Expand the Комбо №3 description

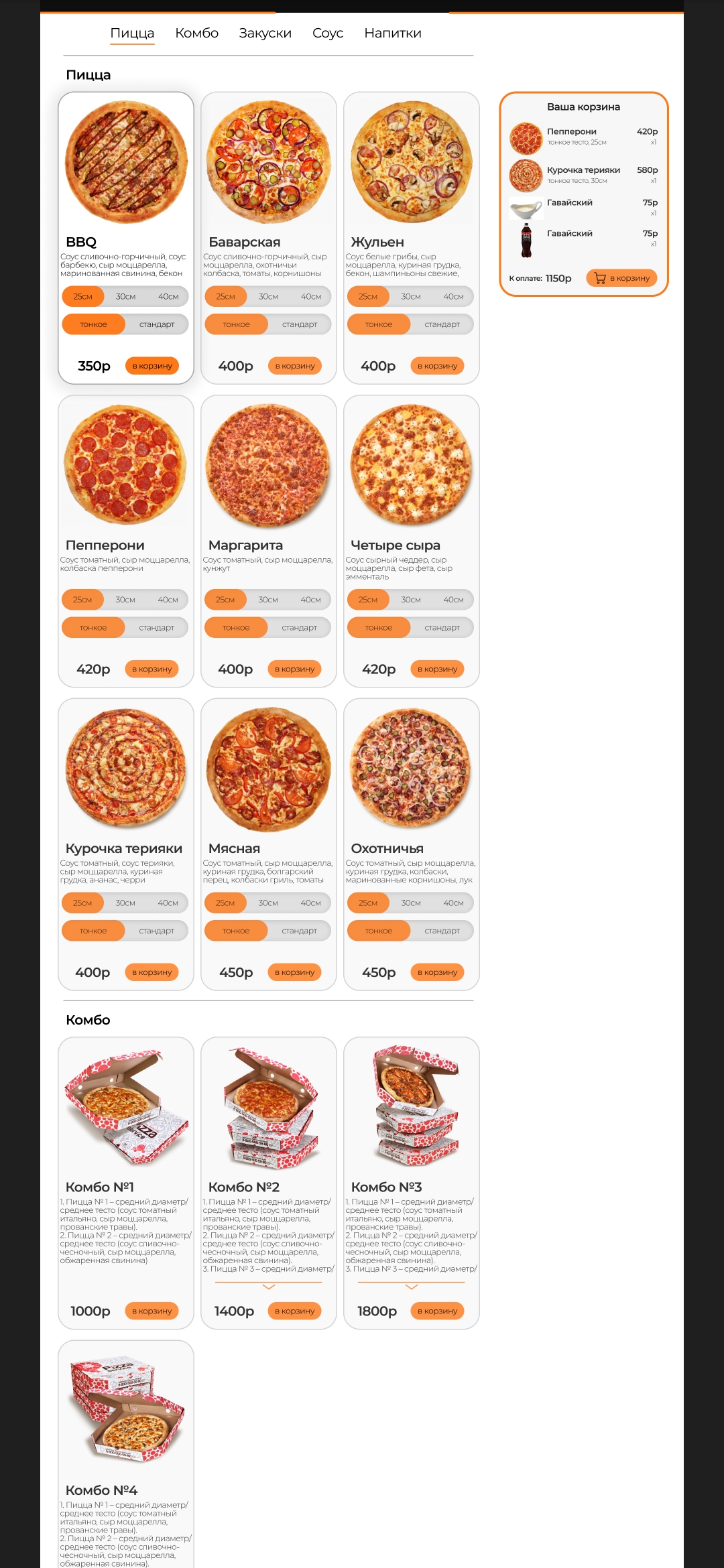point(412,1287)
